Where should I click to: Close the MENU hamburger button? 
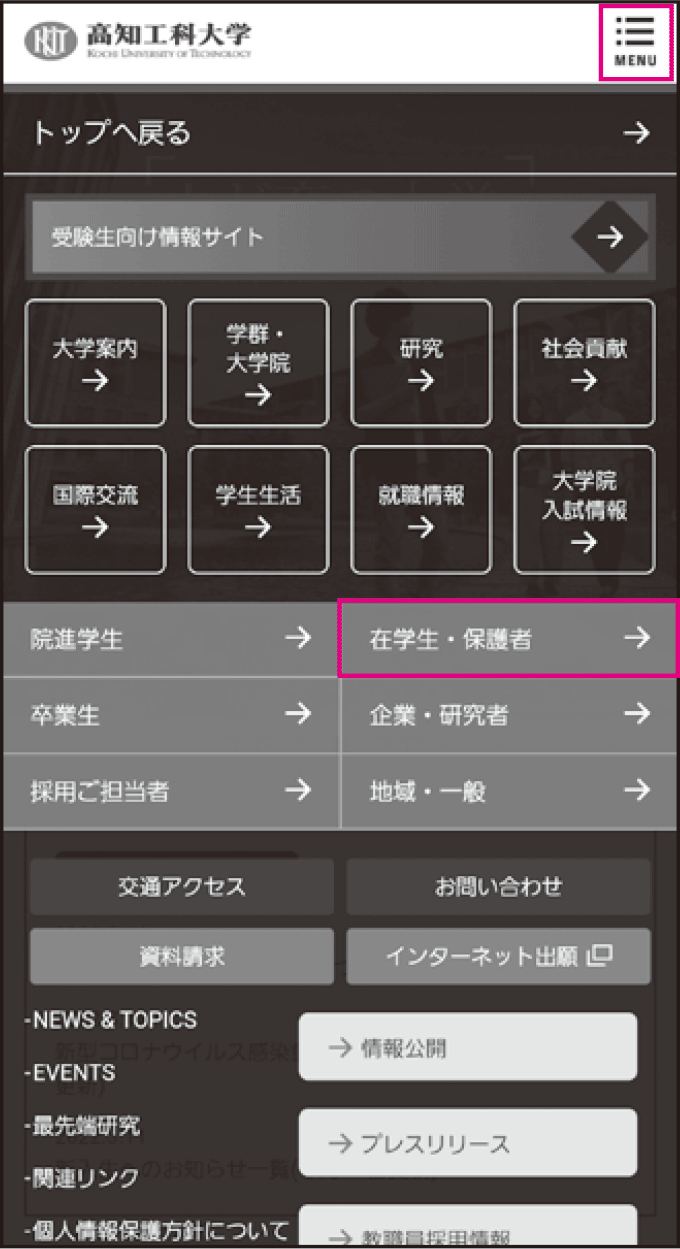point(635,43)
